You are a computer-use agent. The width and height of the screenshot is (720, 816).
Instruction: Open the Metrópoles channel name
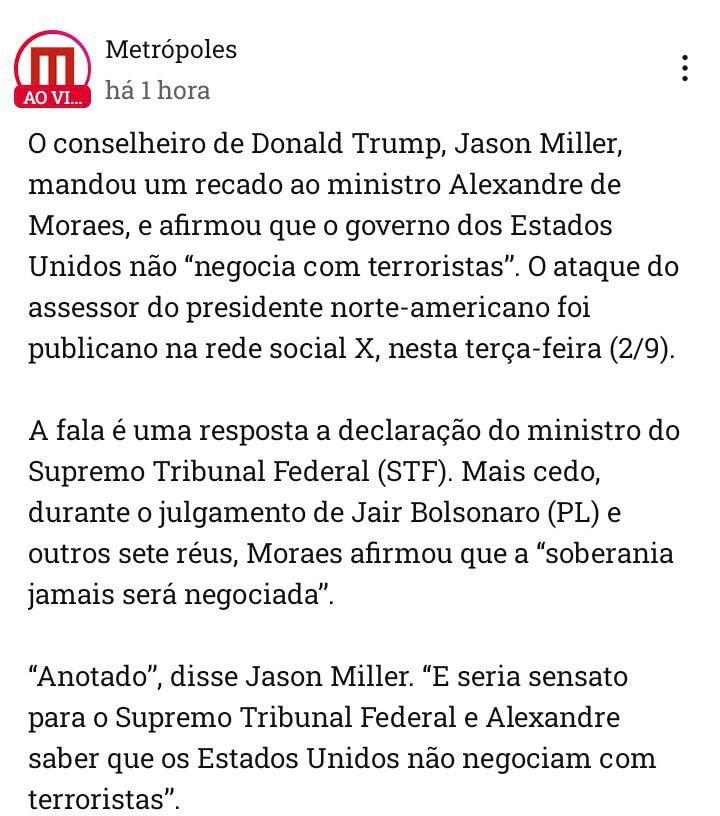(171, 49)
